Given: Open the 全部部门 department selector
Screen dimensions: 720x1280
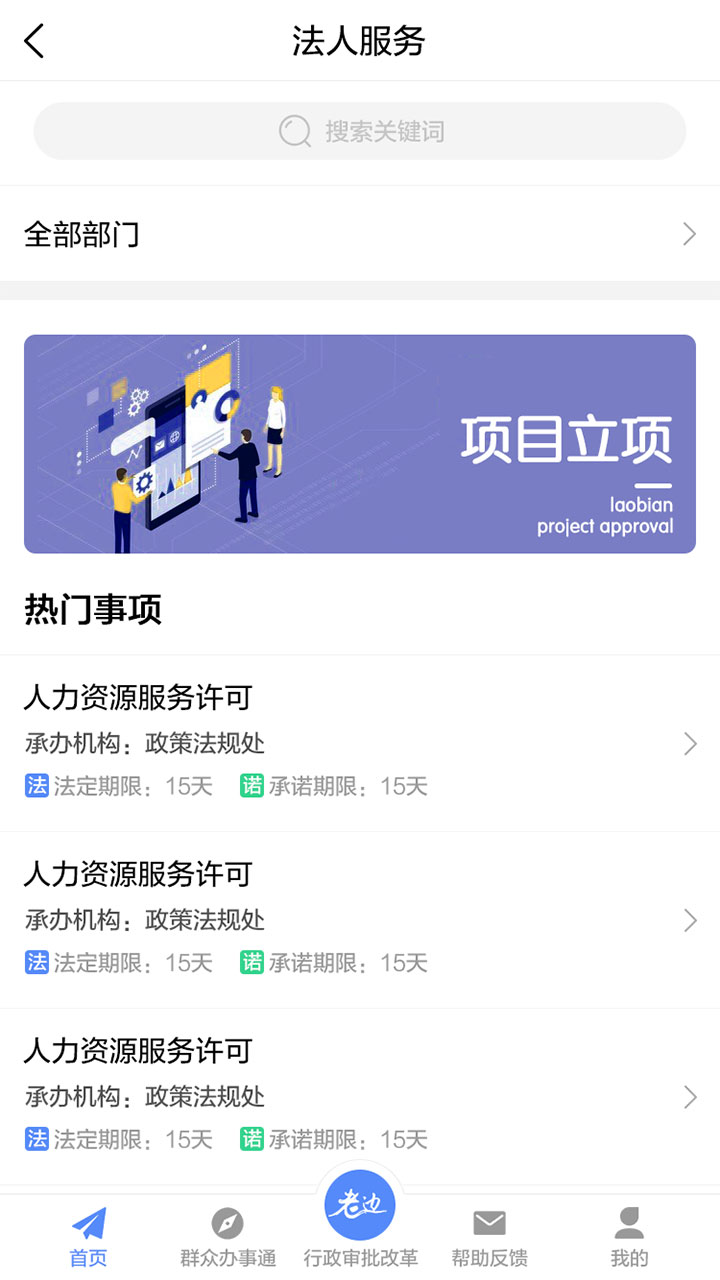Looking at the screenshot, I should 360,234.
